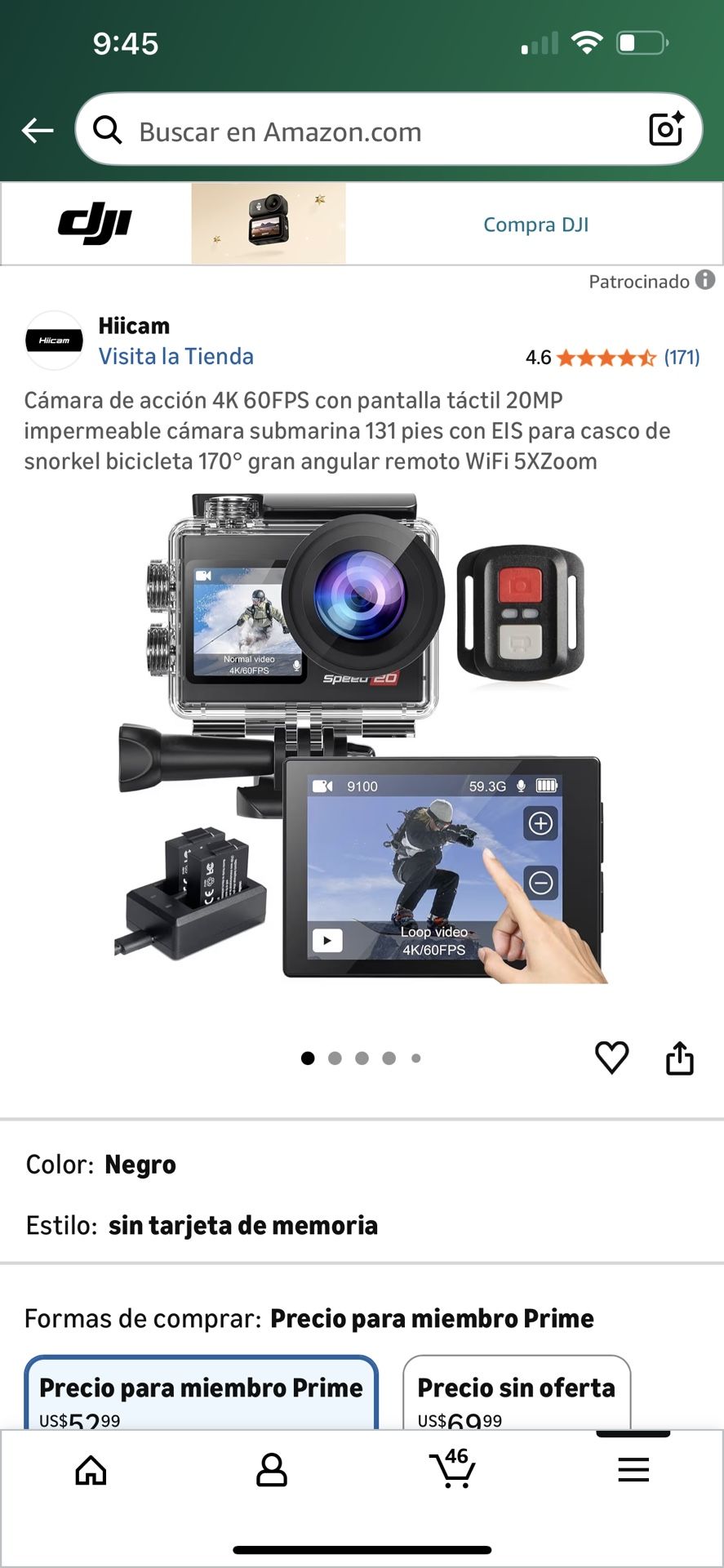
Task: Open the 171 customer ratings
Action: pyautogui.click(x=681, y=357)
